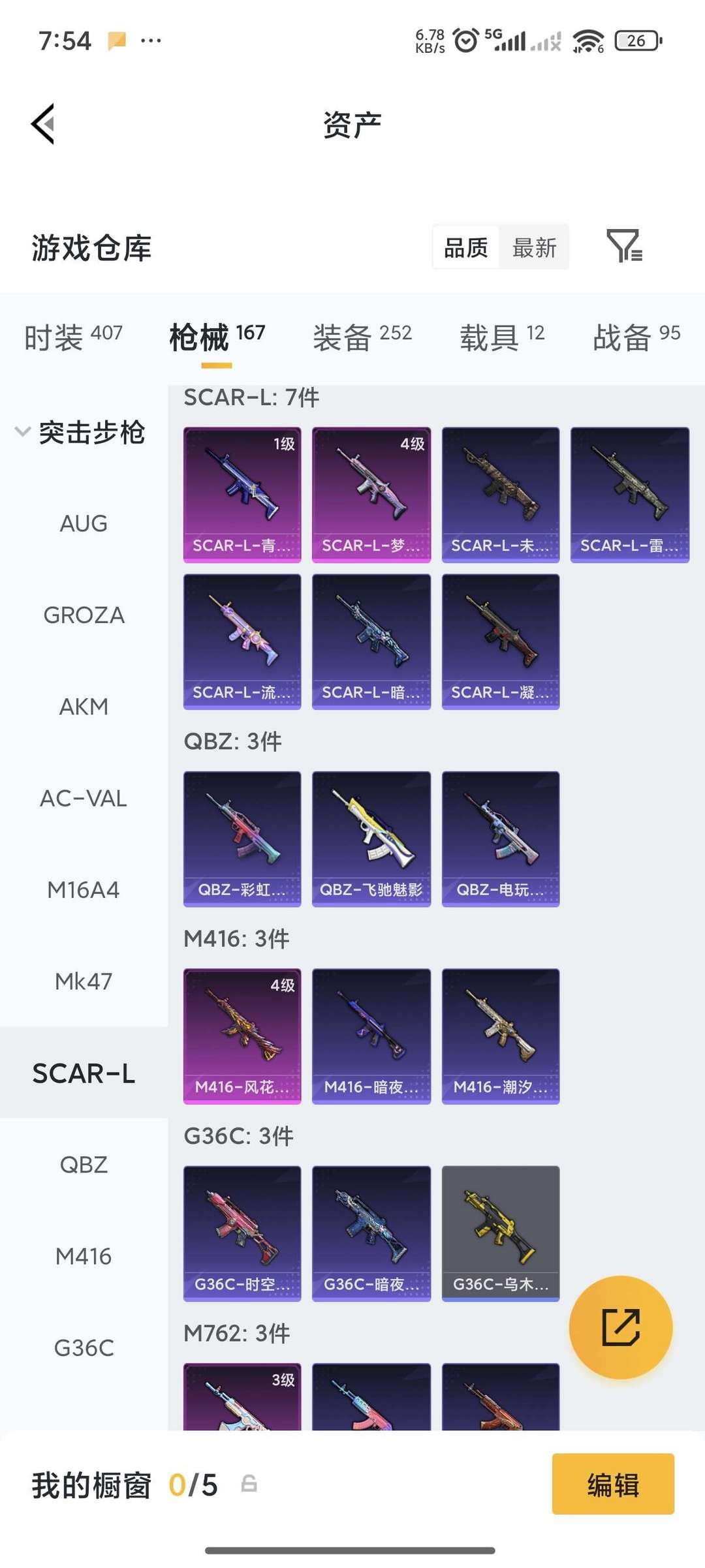Select AKM in the weapon list

pyautogui.click(x=84, y=707)
